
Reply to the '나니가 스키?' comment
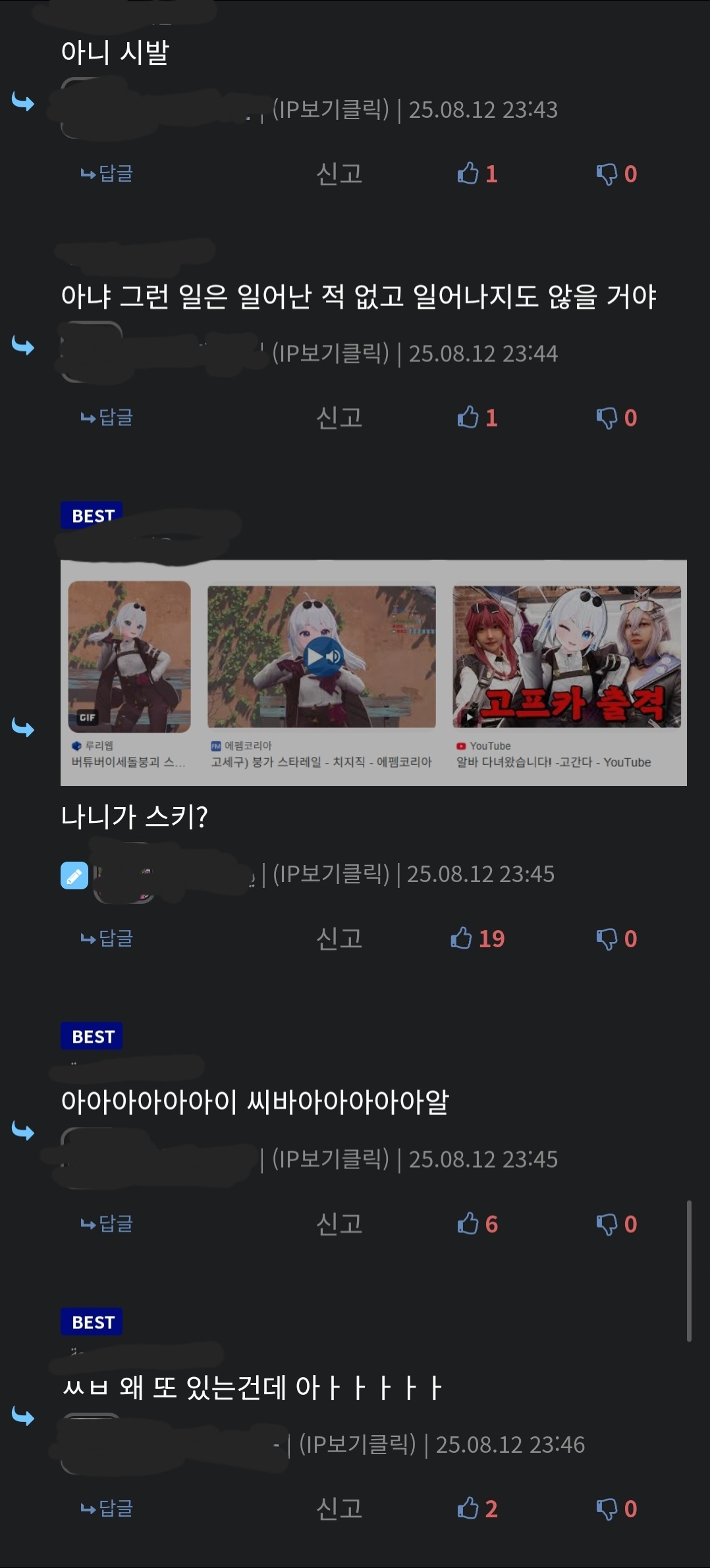[107, 938]
